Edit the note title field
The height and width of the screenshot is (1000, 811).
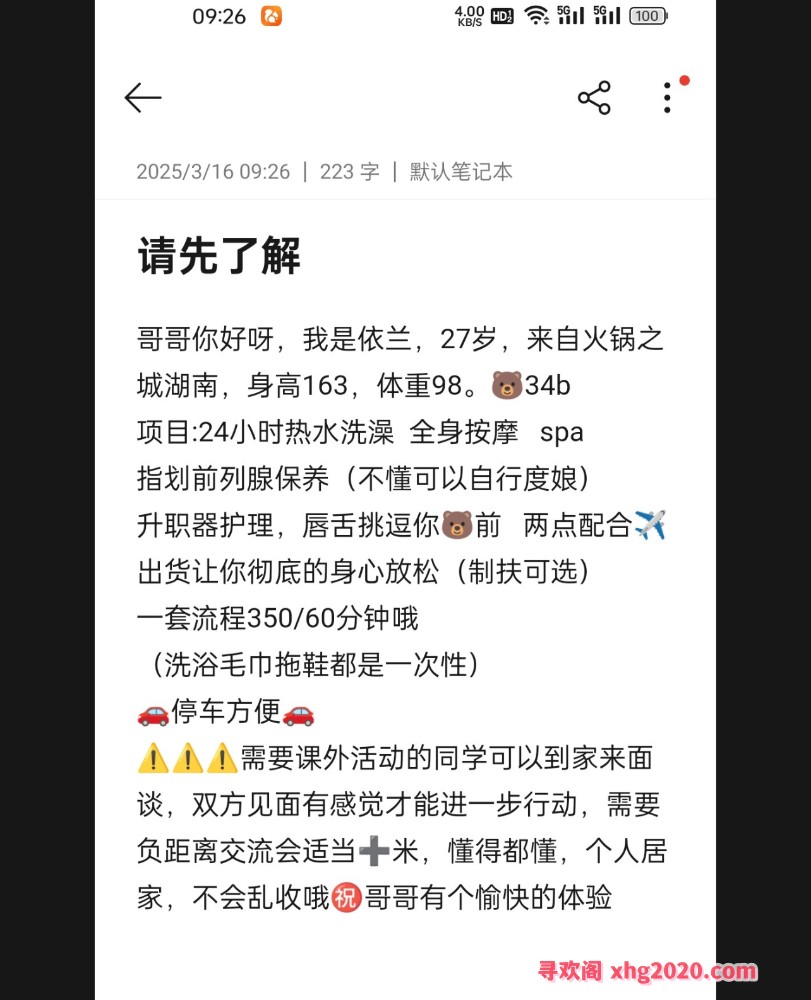coord(219,257)
